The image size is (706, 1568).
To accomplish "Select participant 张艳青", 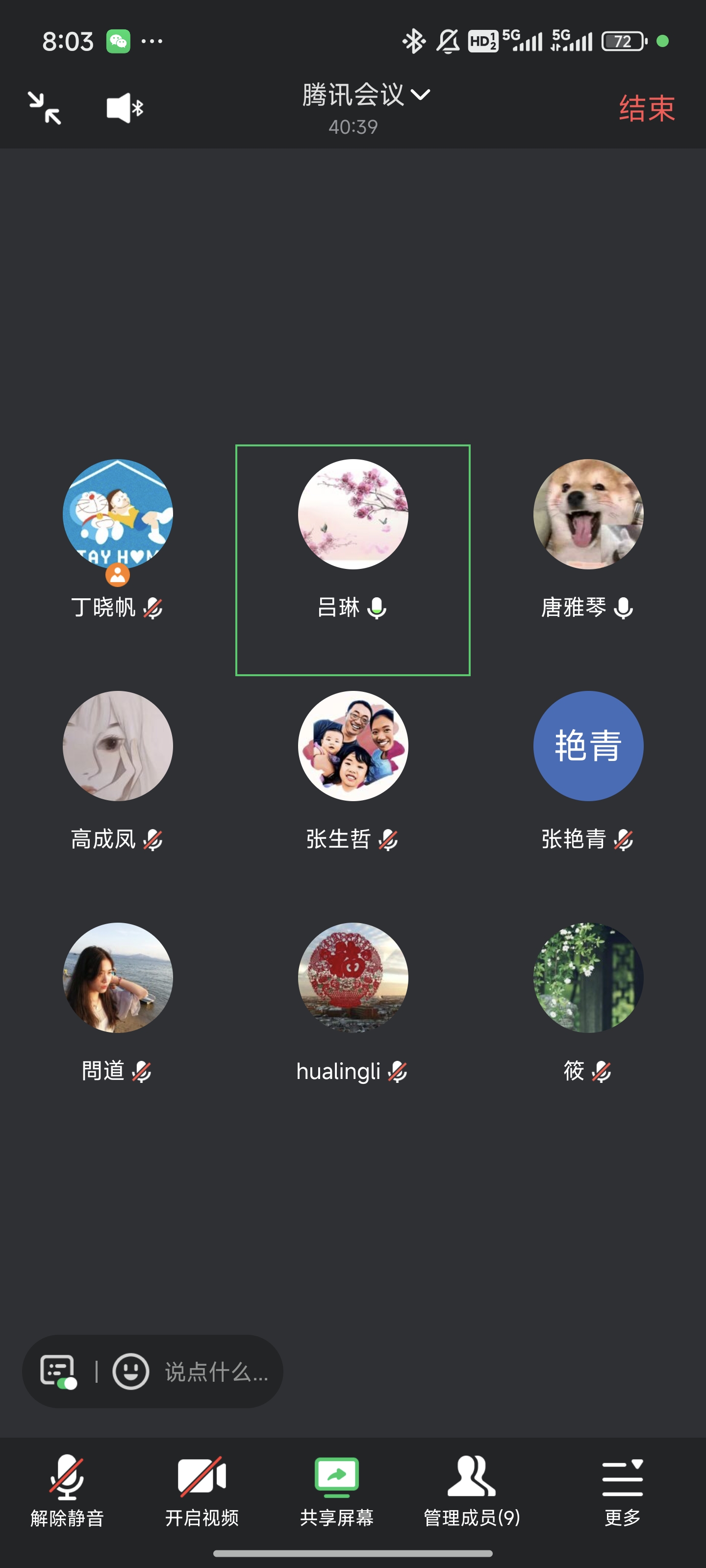I will point(588,746).
